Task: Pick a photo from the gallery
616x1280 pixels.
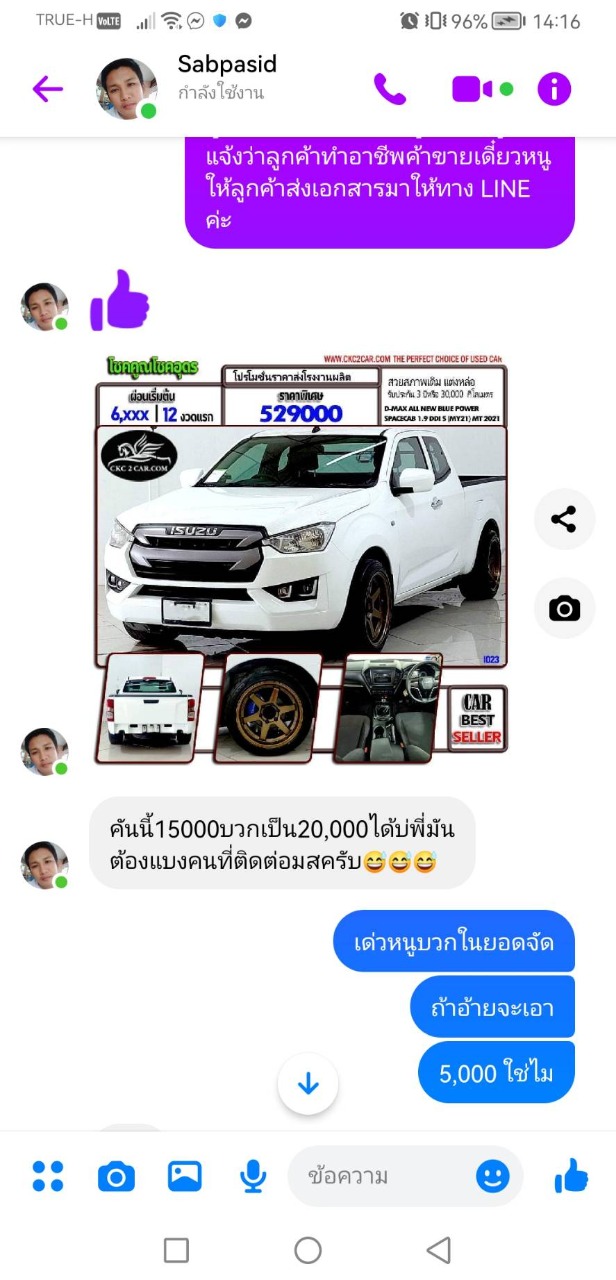Action: (184, 1176)
